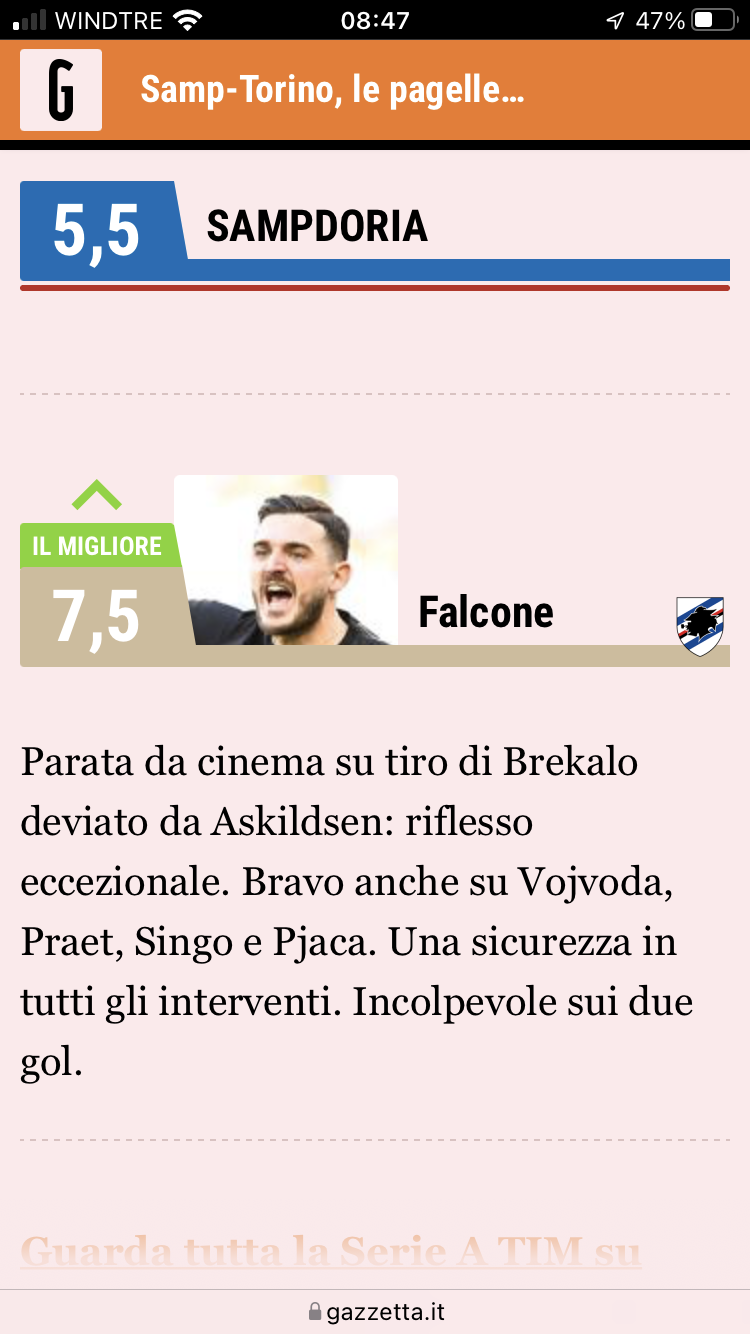Tap the gazzetta.it address bar

[375, 1311]
